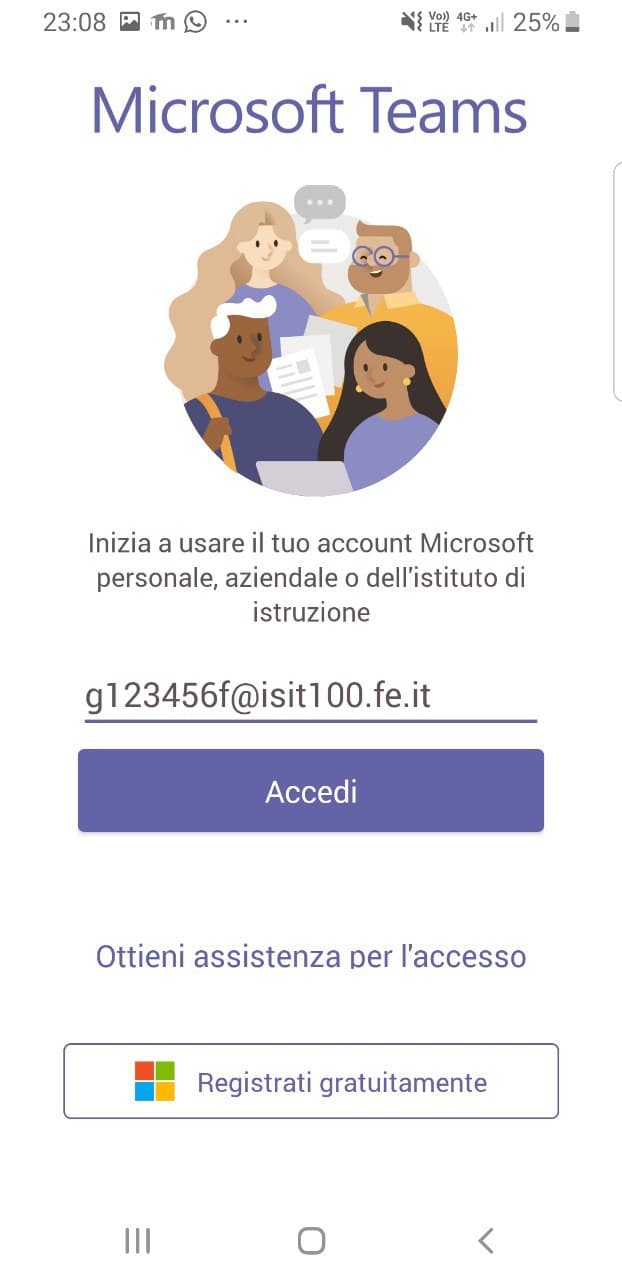622x1280 pixels.
Task: Tap the Accedi sign-in button
Action: [311, 791]
